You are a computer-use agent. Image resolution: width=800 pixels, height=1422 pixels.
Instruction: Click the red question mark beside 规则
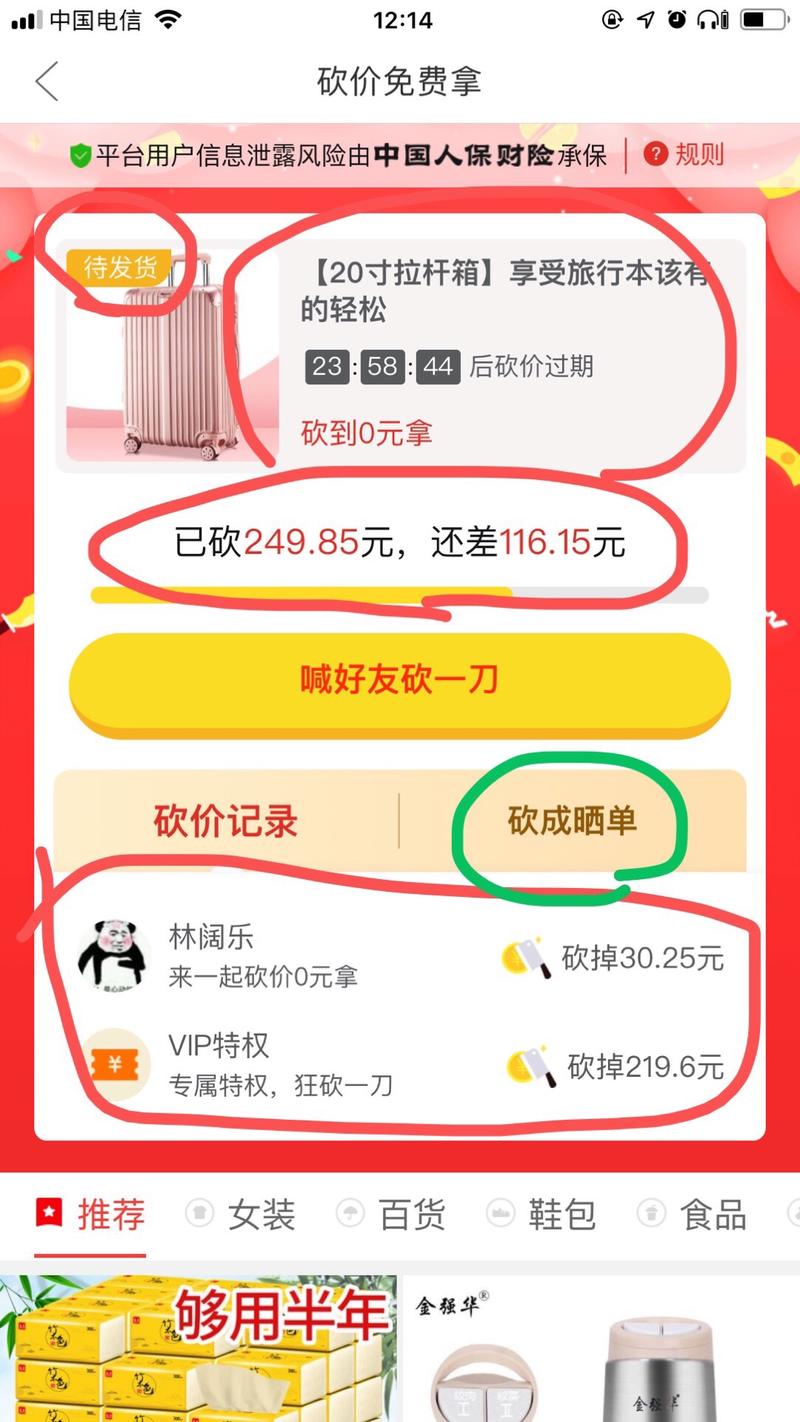click(x=655, y=155)
